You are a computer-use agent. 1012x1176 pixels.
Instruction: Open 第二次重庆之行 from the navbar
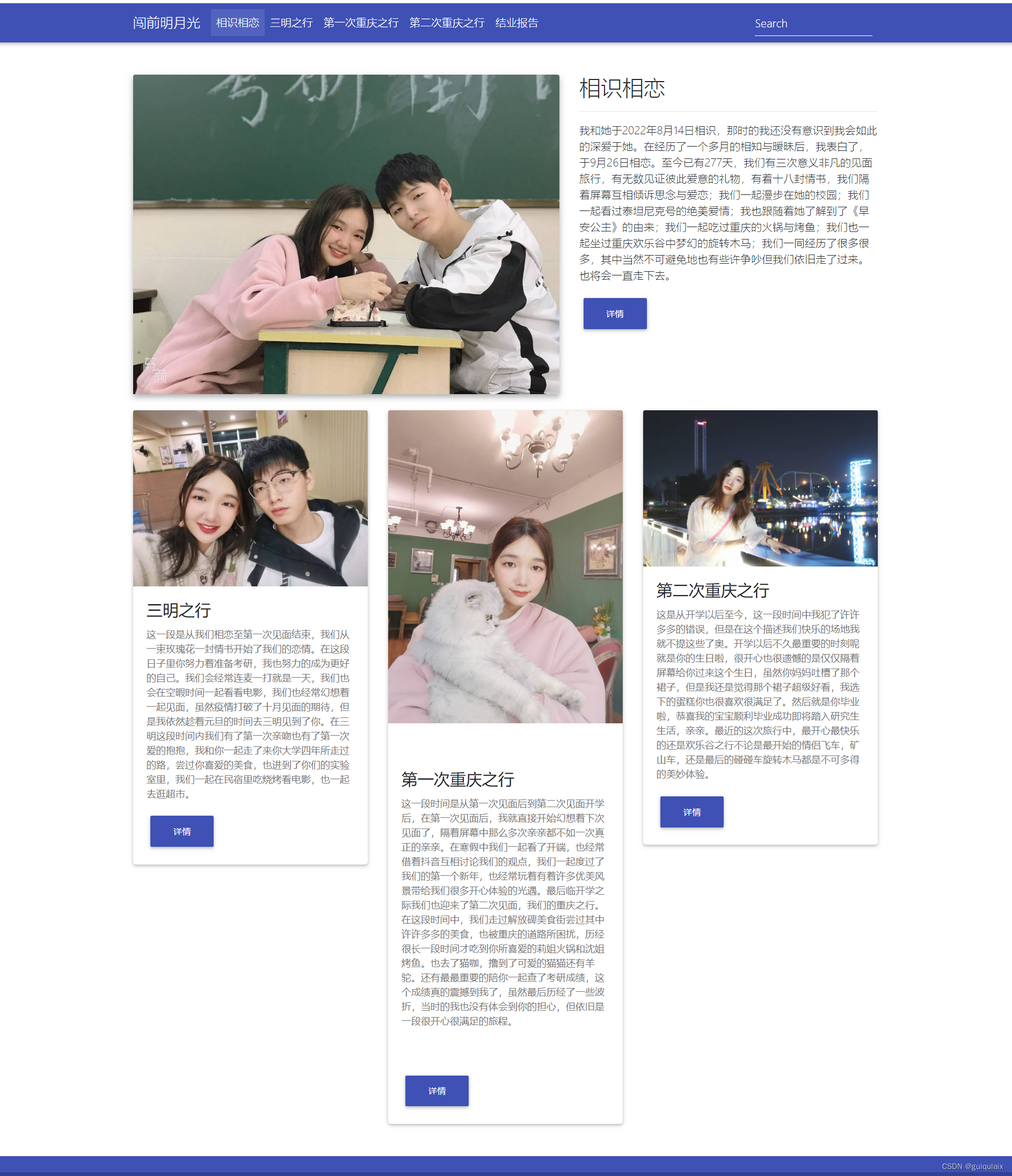pos(446,23)
